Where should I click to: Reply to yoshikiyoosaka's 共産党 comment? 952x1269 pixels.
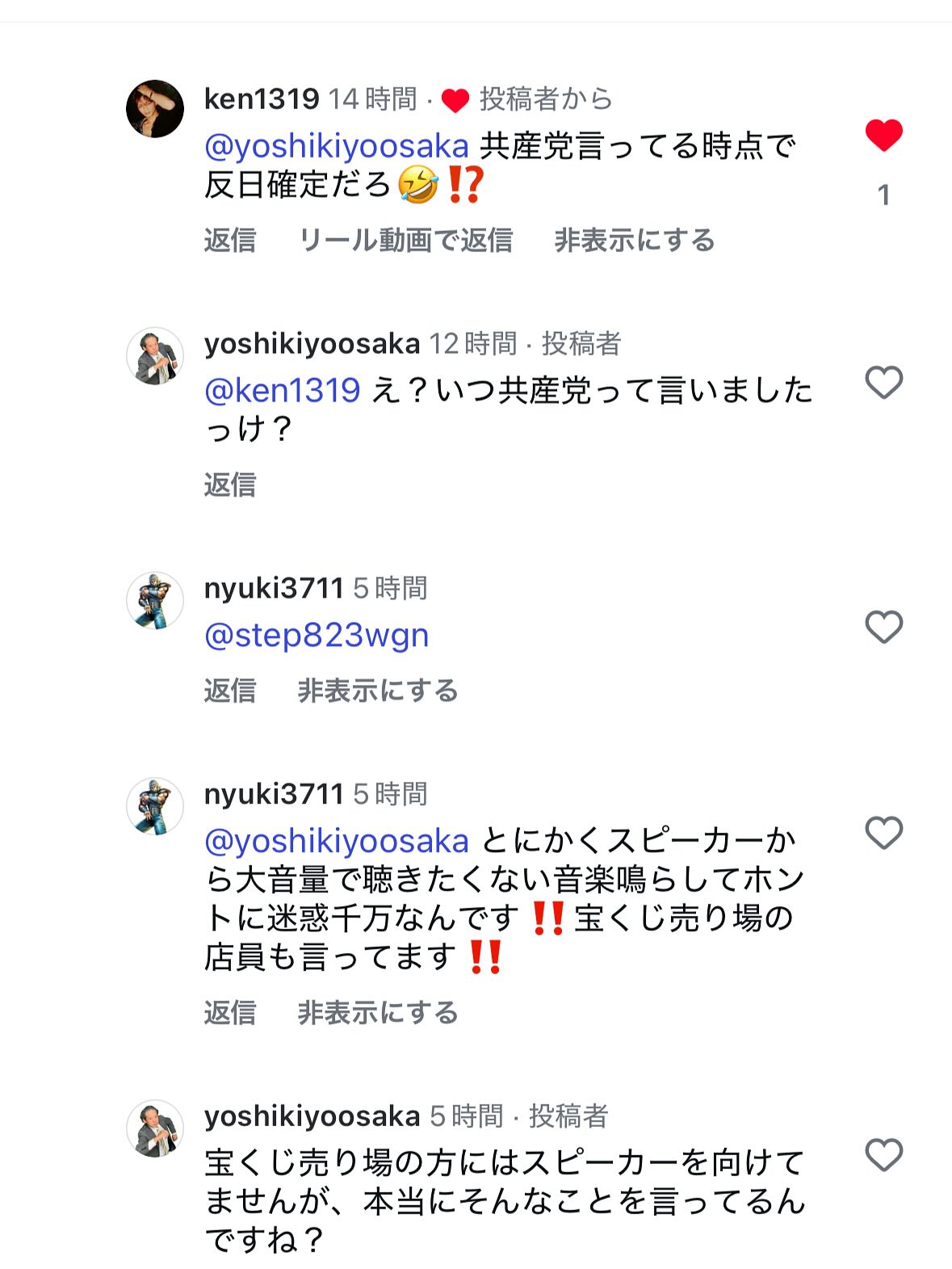(230, 485)
